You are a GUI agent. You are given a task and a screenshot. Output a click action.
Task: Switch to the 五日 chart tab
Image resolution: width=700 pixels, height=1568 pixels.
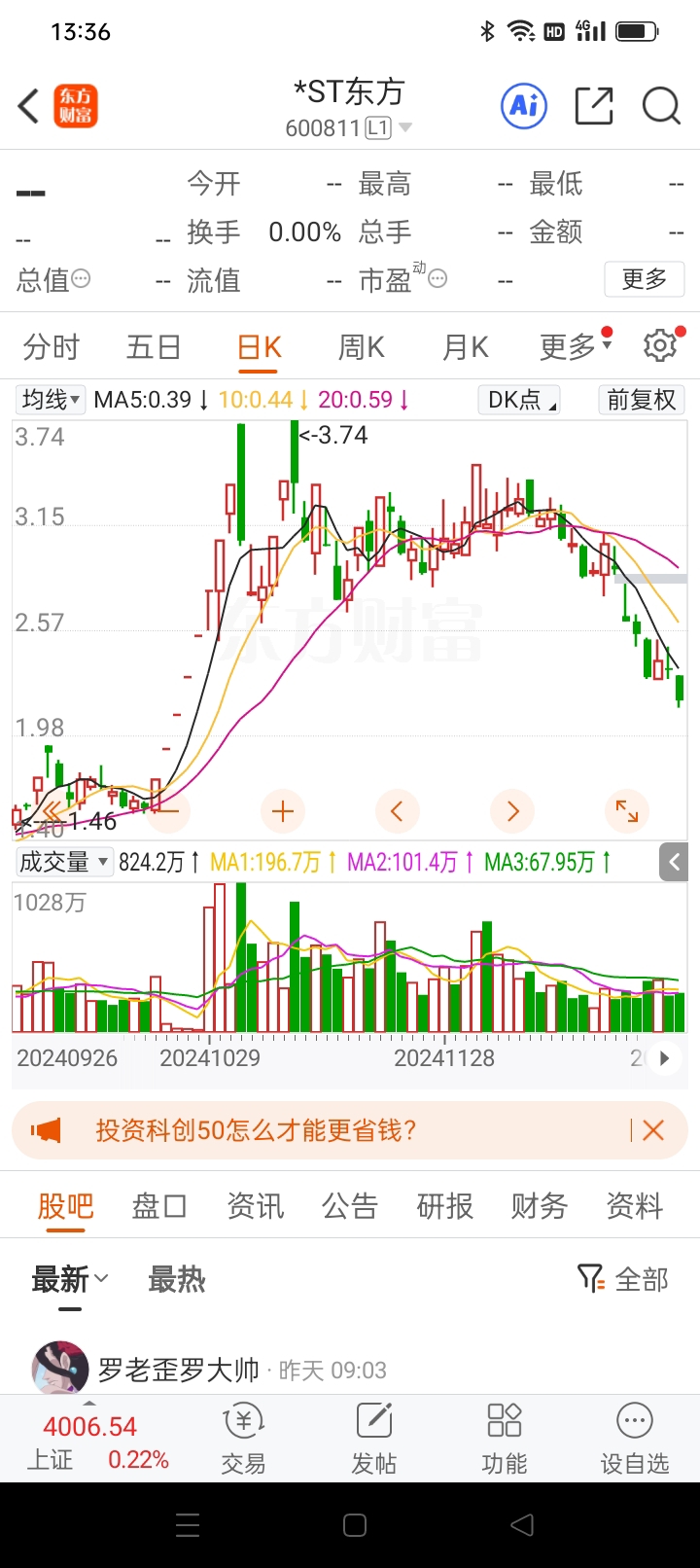pyautogui.click(x=154, y=347)
